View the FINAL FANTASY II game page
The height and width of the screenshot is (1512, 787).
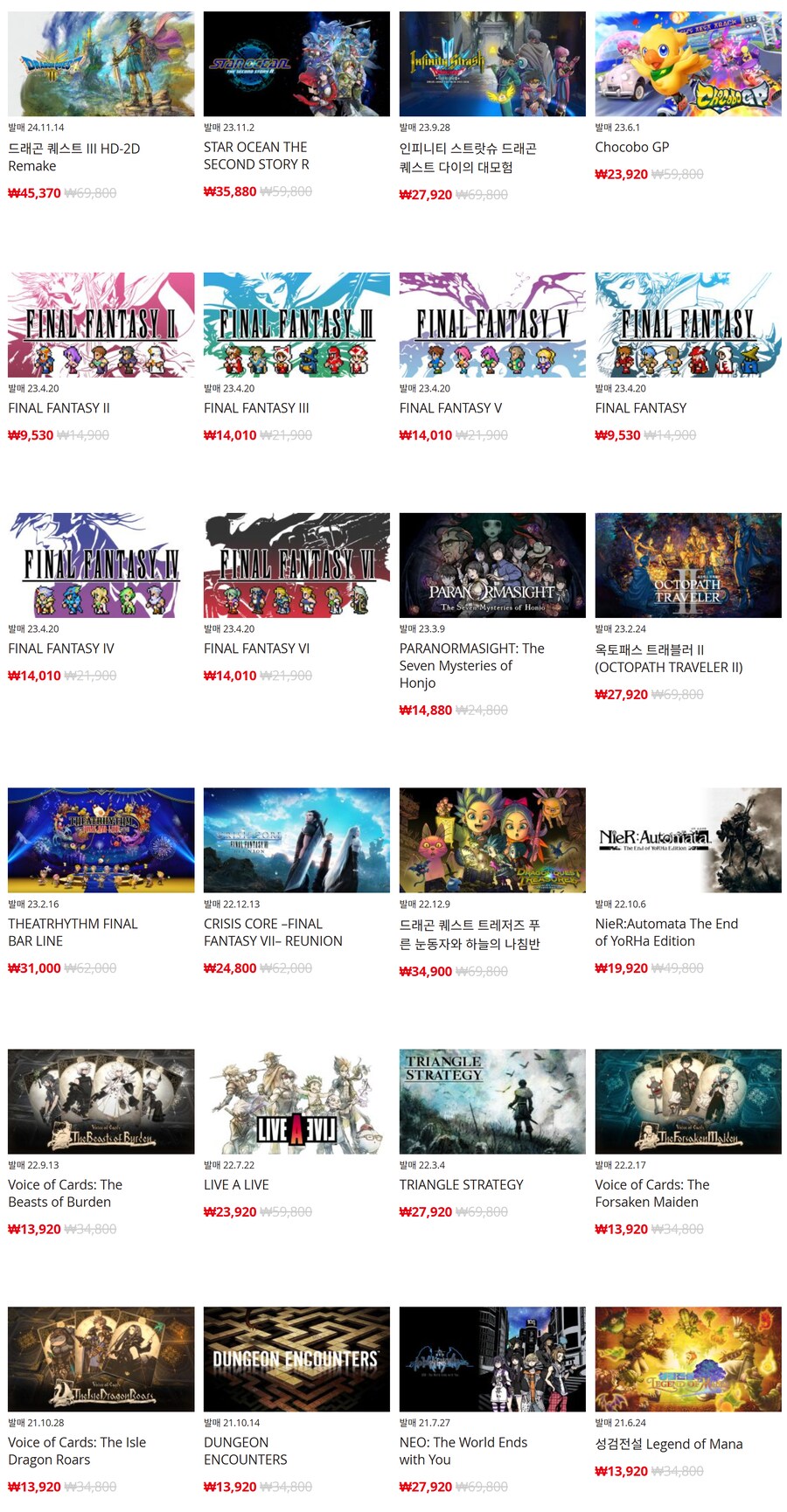(101, 325)
